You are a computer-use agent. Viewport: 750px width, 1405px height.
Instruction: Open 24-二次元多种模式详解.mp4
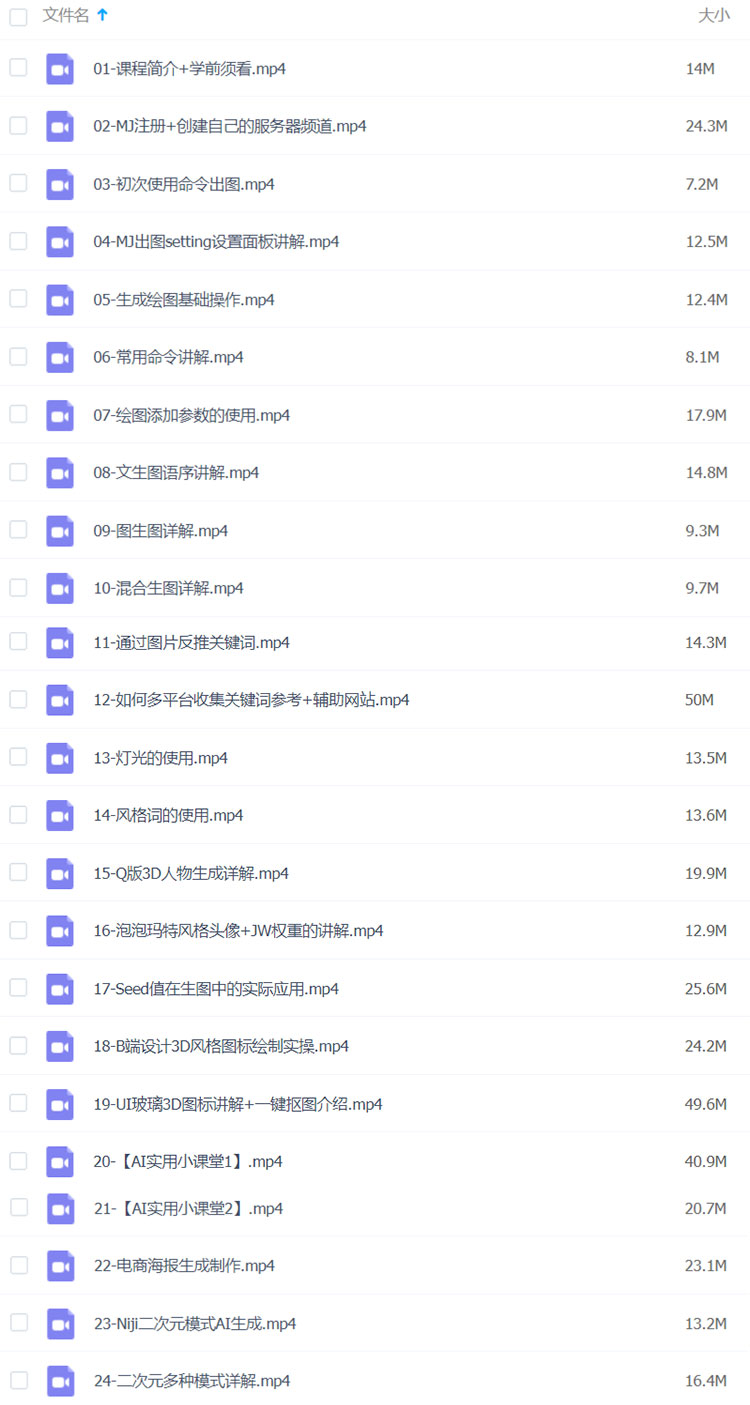192,1381
